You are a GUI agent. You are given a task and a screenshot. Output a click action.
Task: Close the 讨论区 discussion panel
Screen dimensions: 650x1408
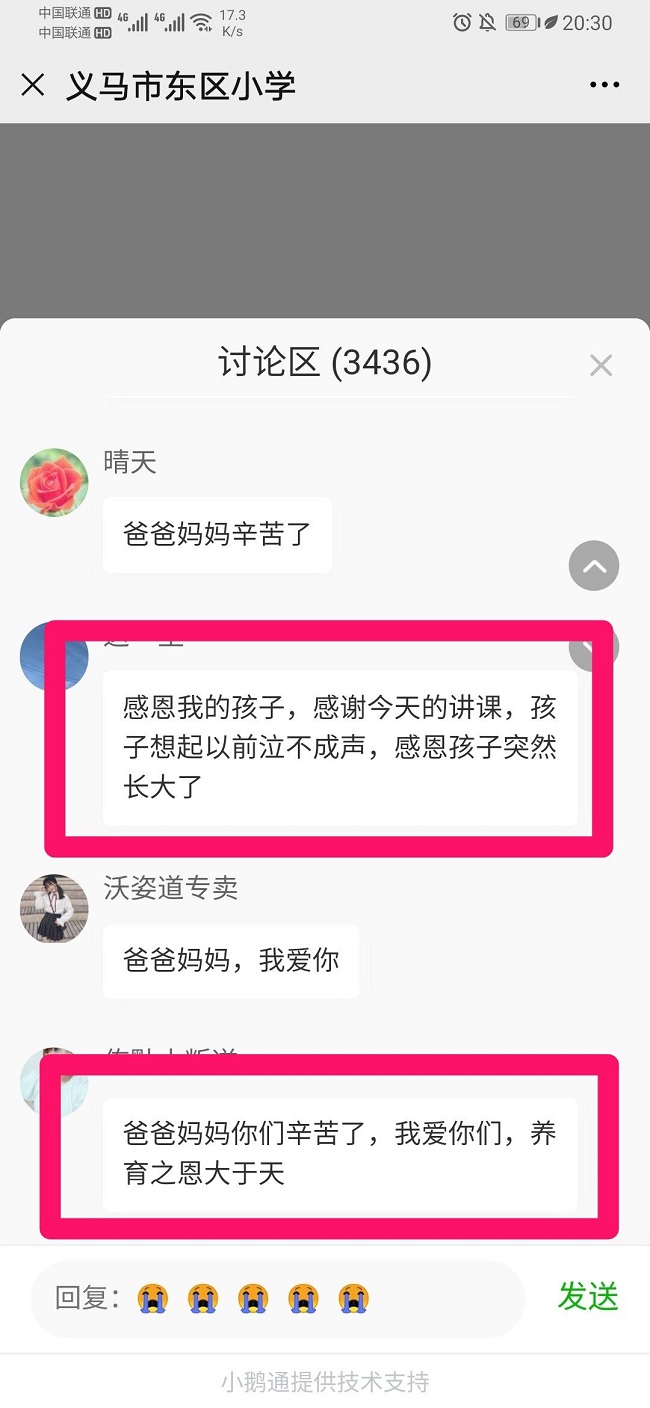click(x=600, y=365)
